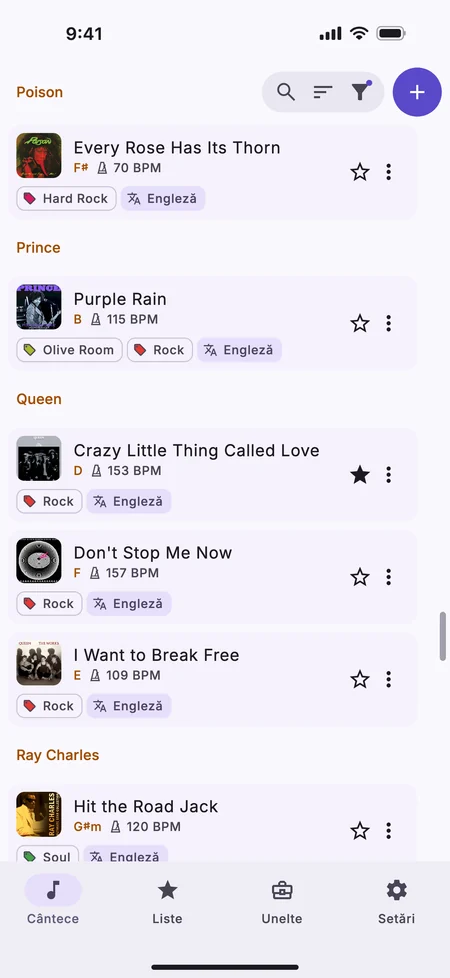Select the Olive Room tag chip
Image resolution: width=450 pixels, height=978 pixels.
click(x=69, y=350)
